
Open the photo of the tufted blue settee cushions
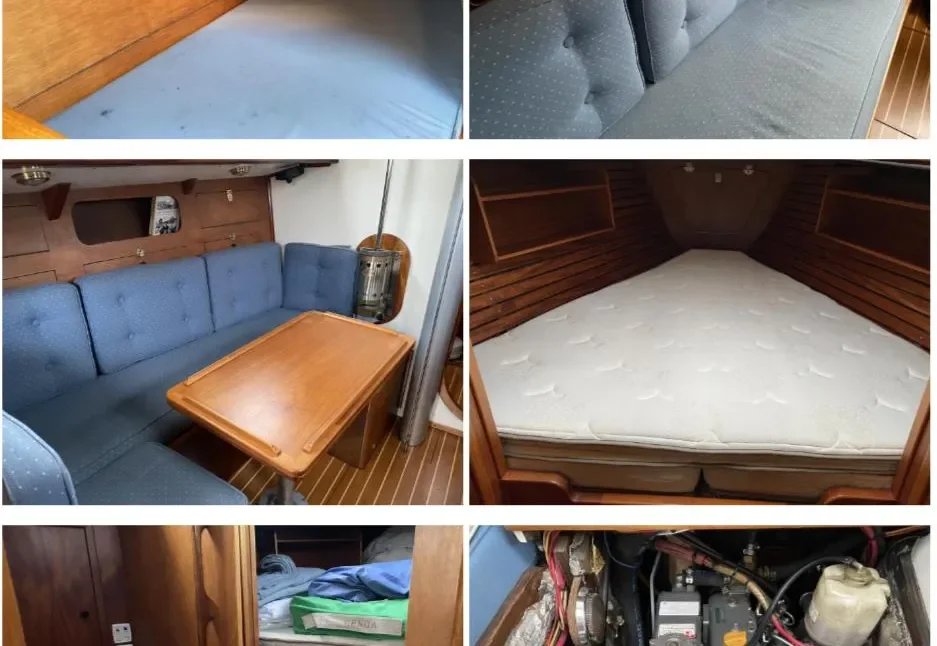pos(699,69)
